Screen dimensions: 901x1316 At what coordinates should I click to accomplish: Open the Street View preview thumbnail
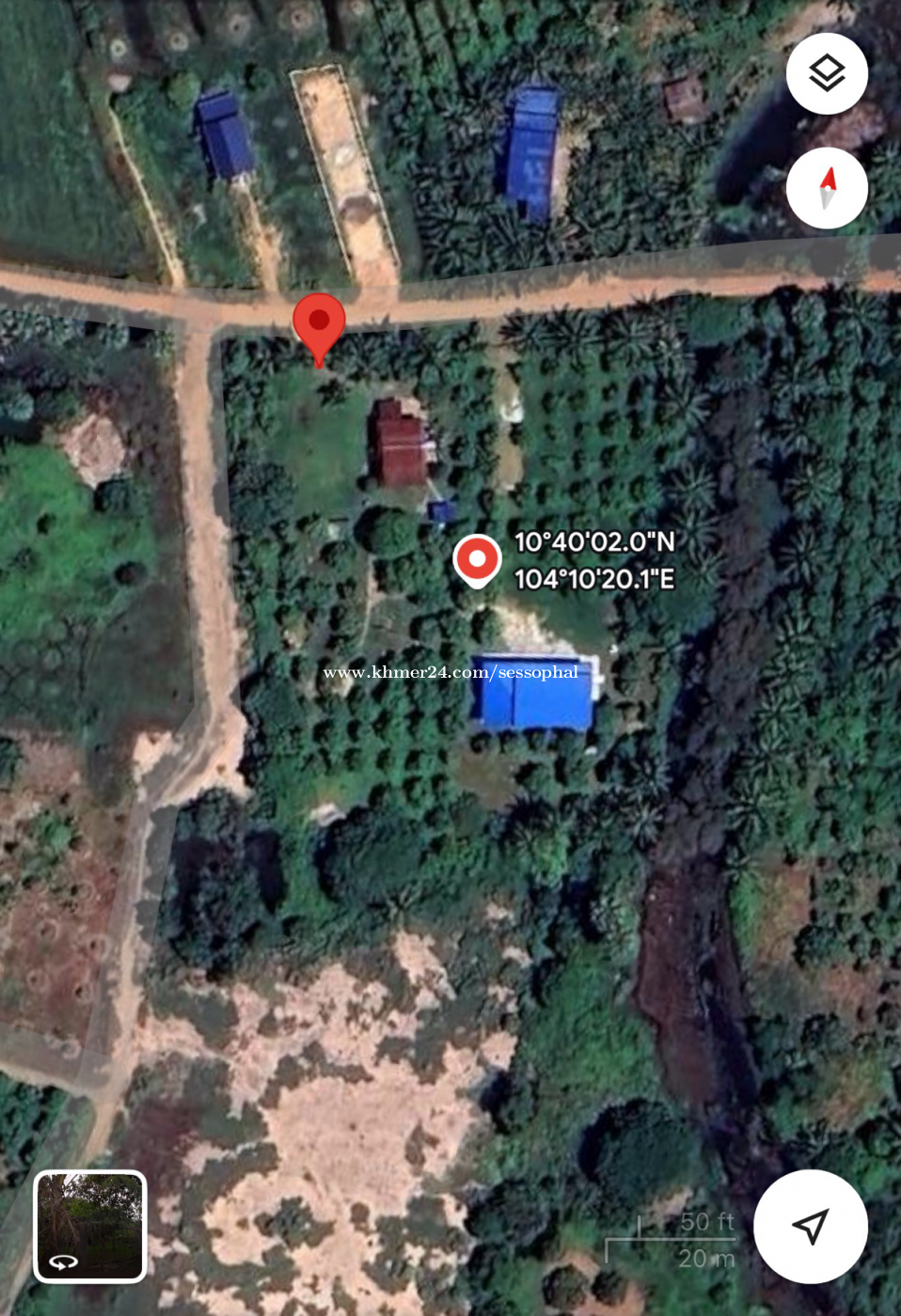pos(90,1226)
